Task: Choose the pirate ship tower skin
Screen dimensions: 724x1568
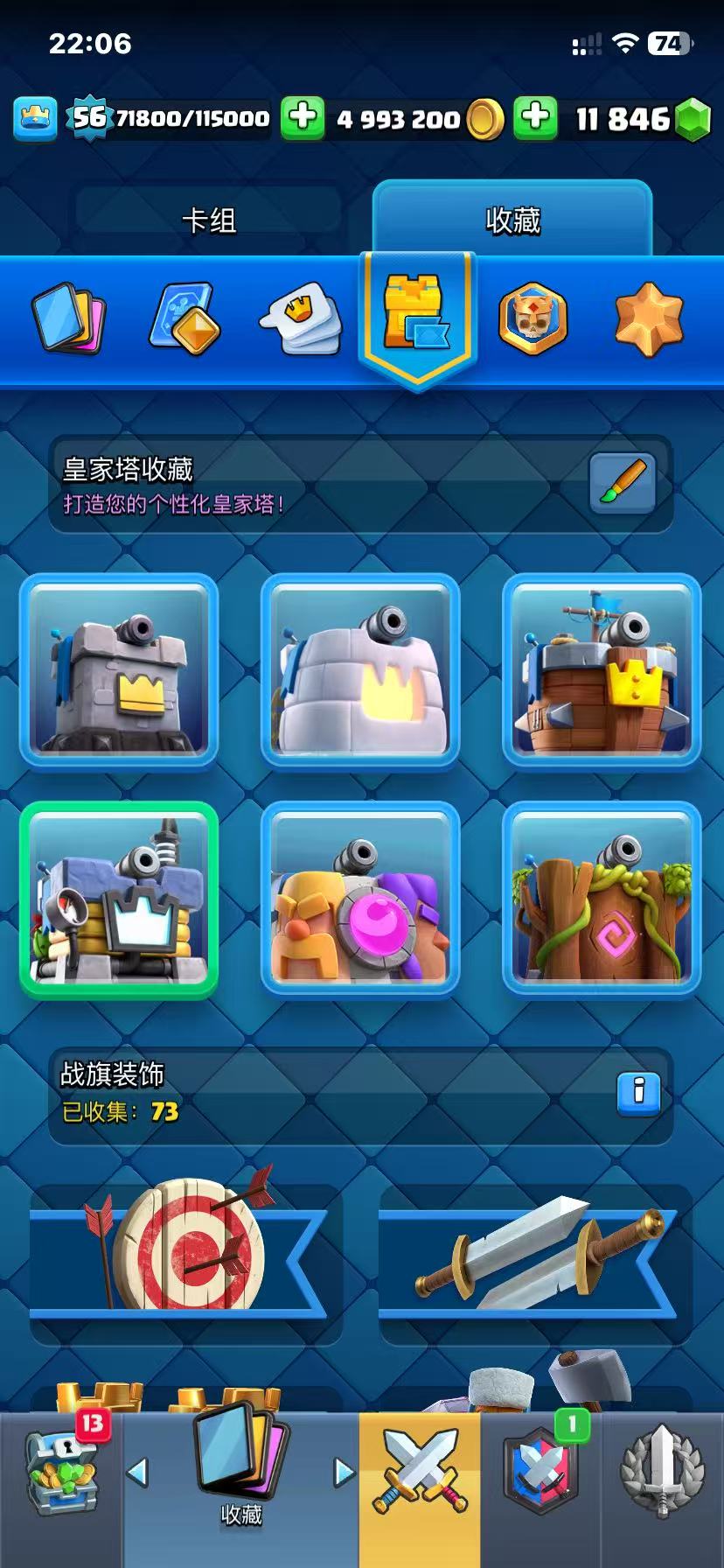Action: click(x=602, y=670)
